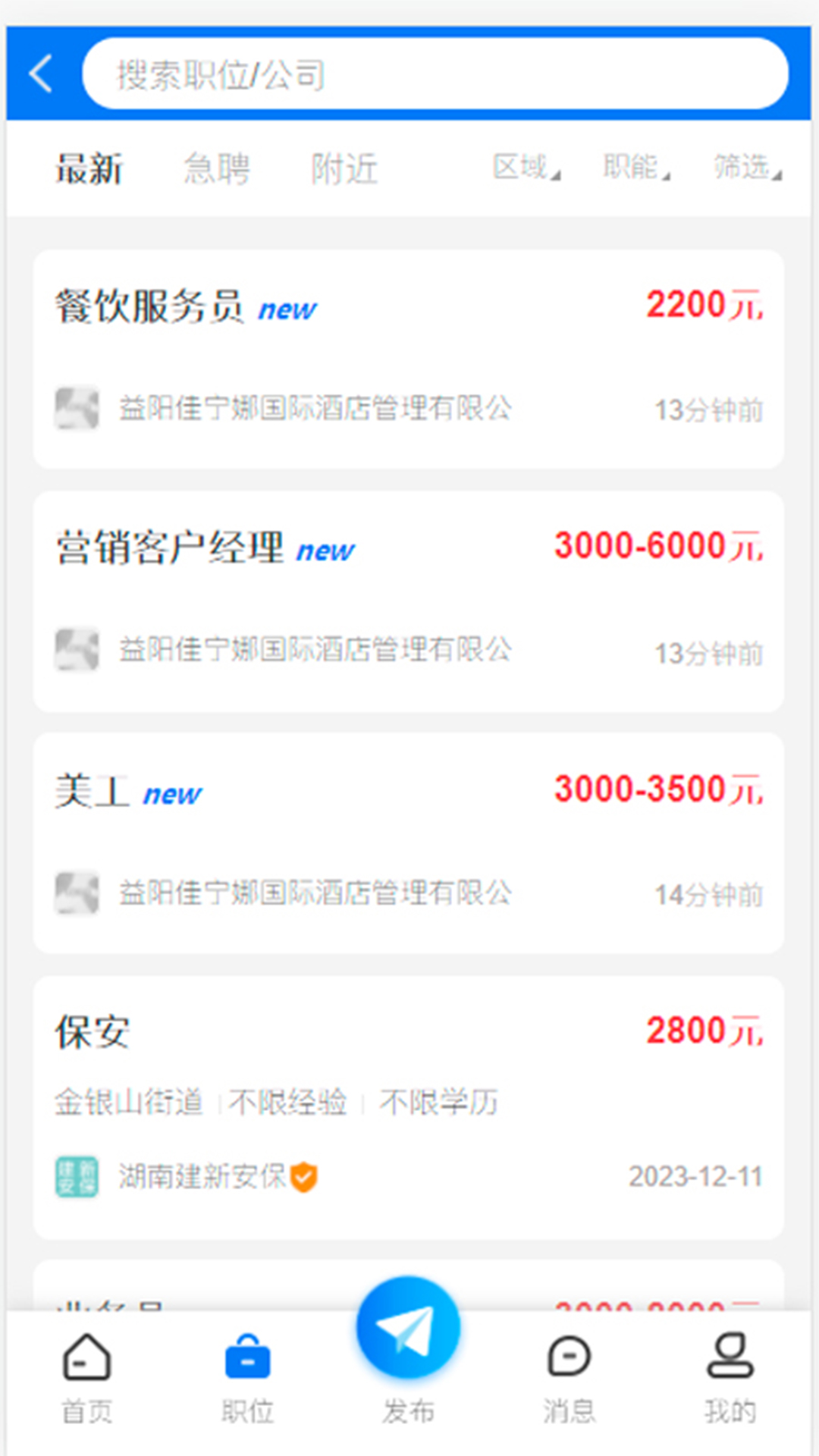Open the 营销客户经理 job details
Image resolution: width=819 pixels, height=1456 pixels.
(x=171, y=548)
